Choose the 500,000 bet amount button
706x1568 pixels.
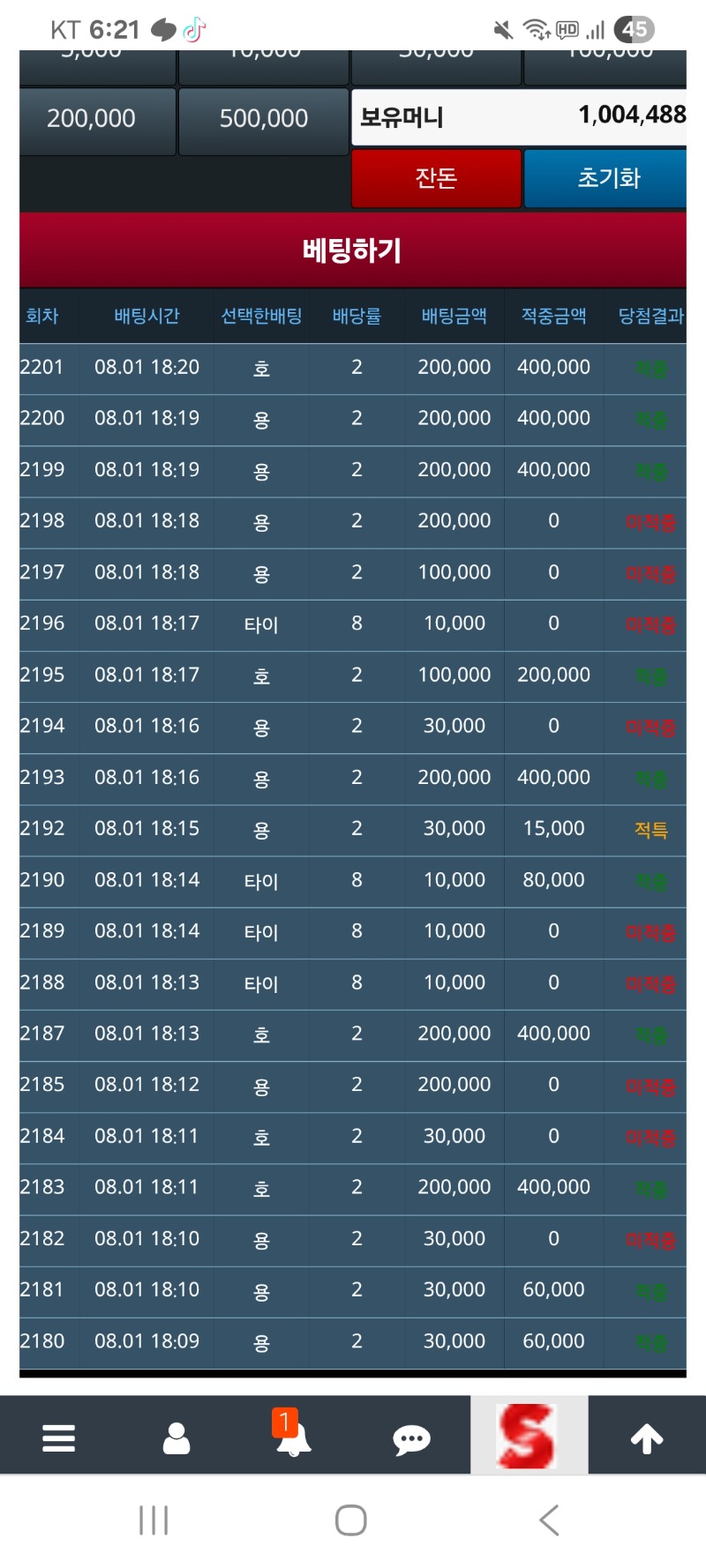tap(263, 119)
